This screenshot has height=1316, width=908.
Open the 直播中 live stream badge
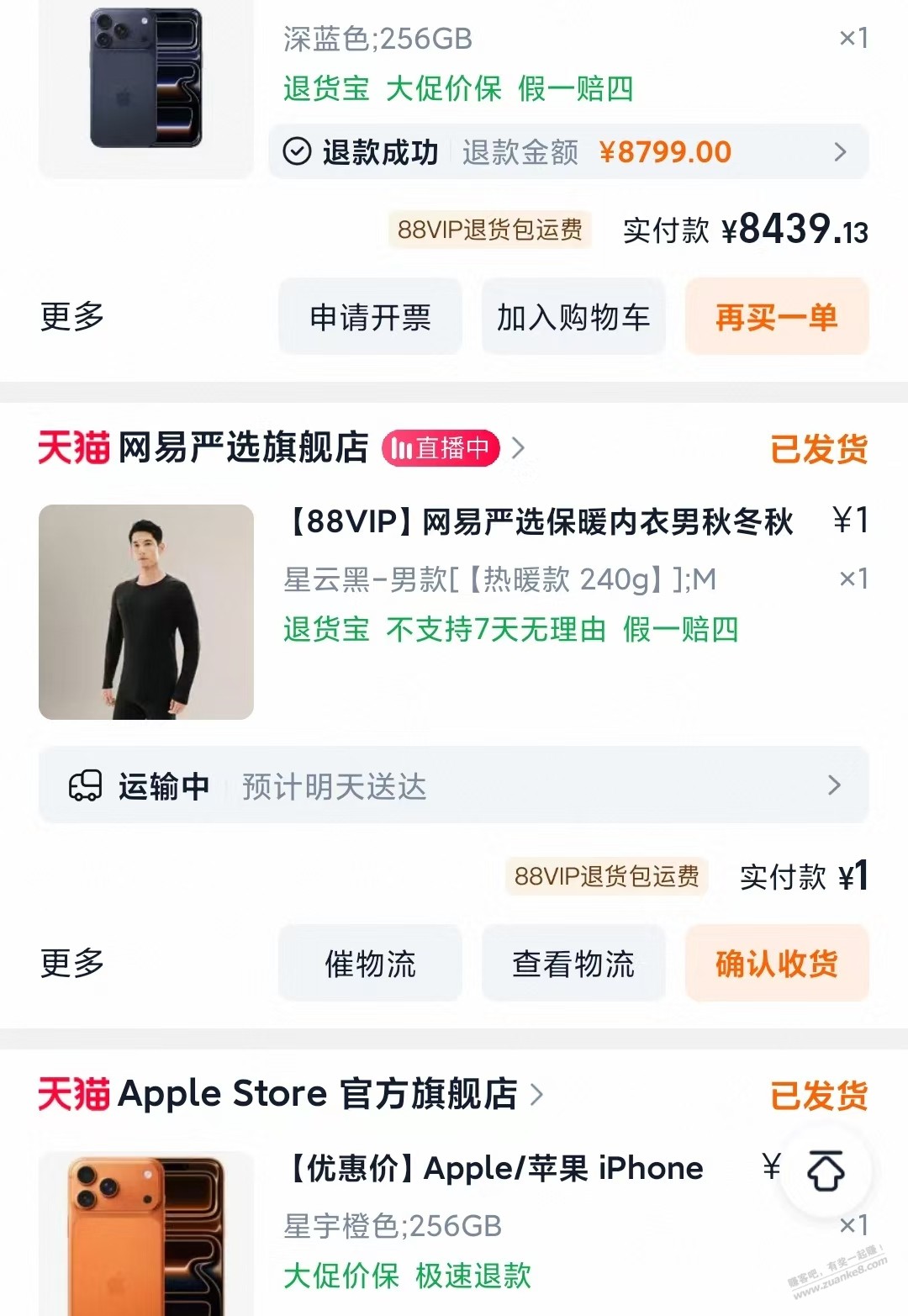click(441, 448)
